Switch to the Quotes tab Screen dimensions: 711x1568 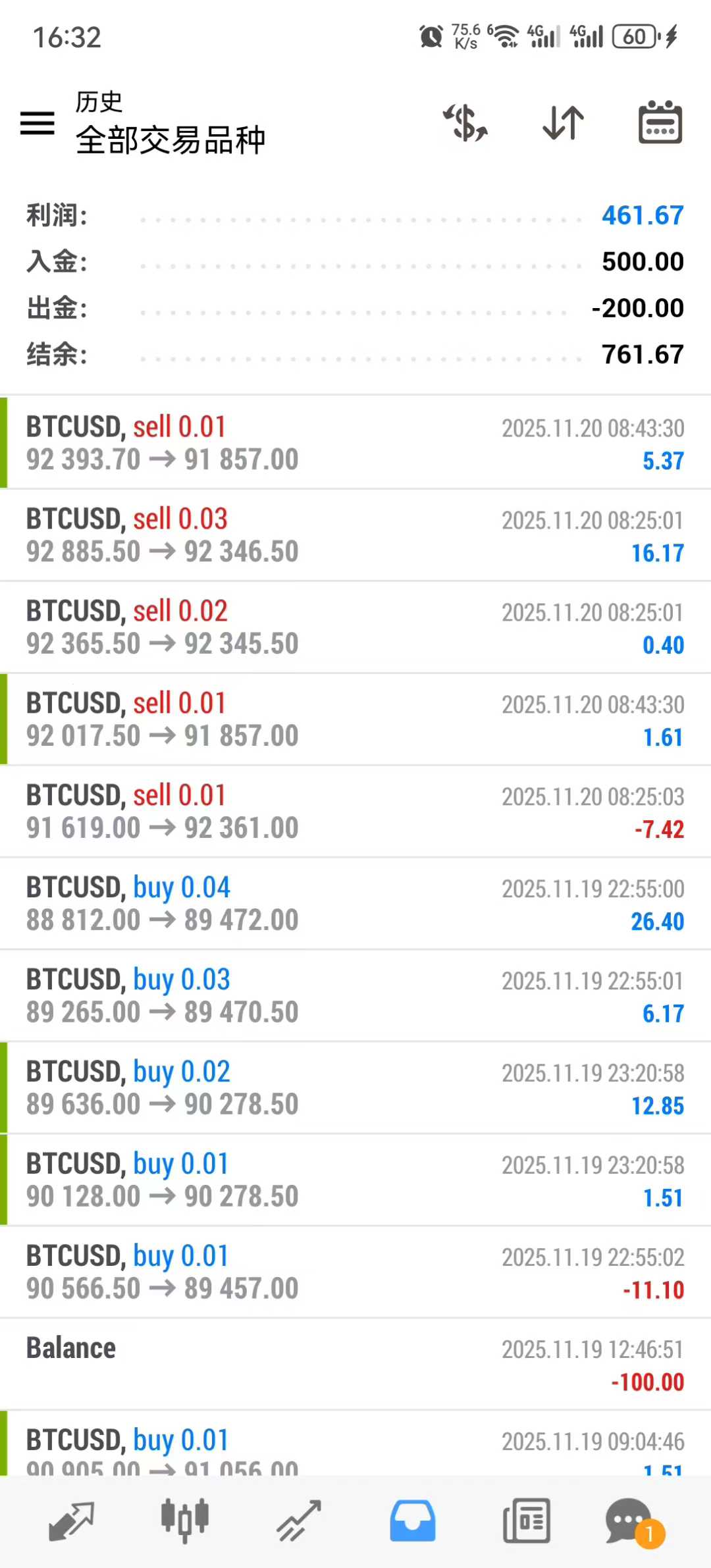(72, 1521)
